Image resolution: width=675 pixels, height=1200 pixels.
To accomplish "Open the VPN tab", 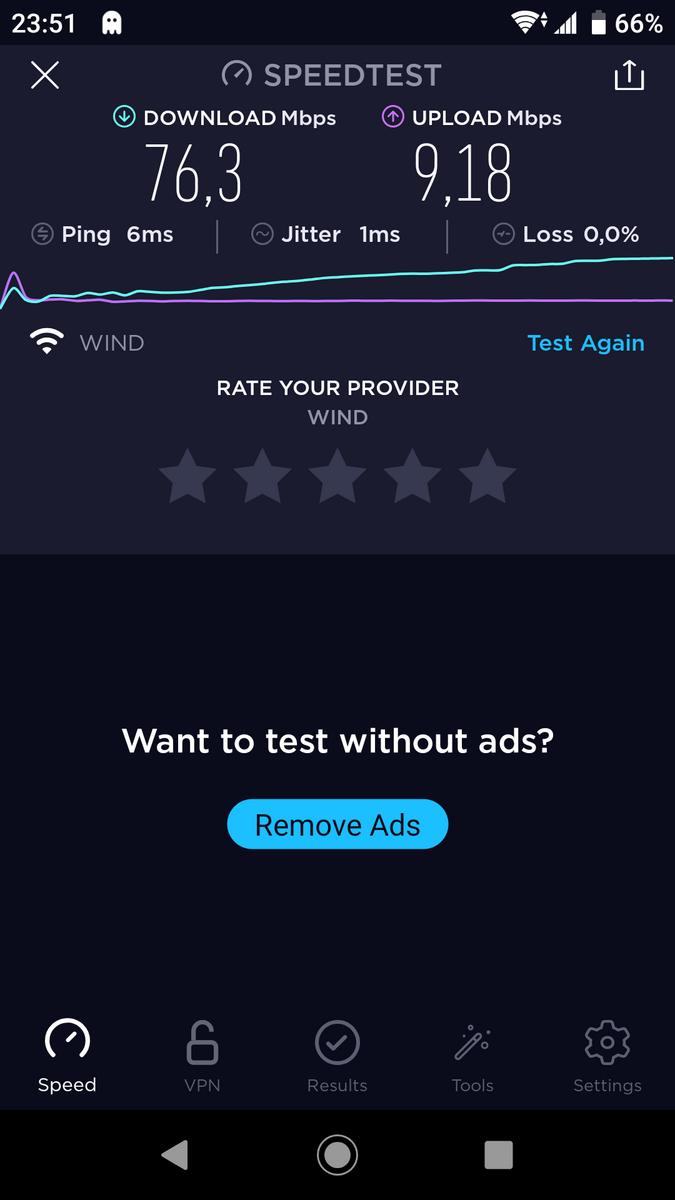I will click(x=202, y=1056).
